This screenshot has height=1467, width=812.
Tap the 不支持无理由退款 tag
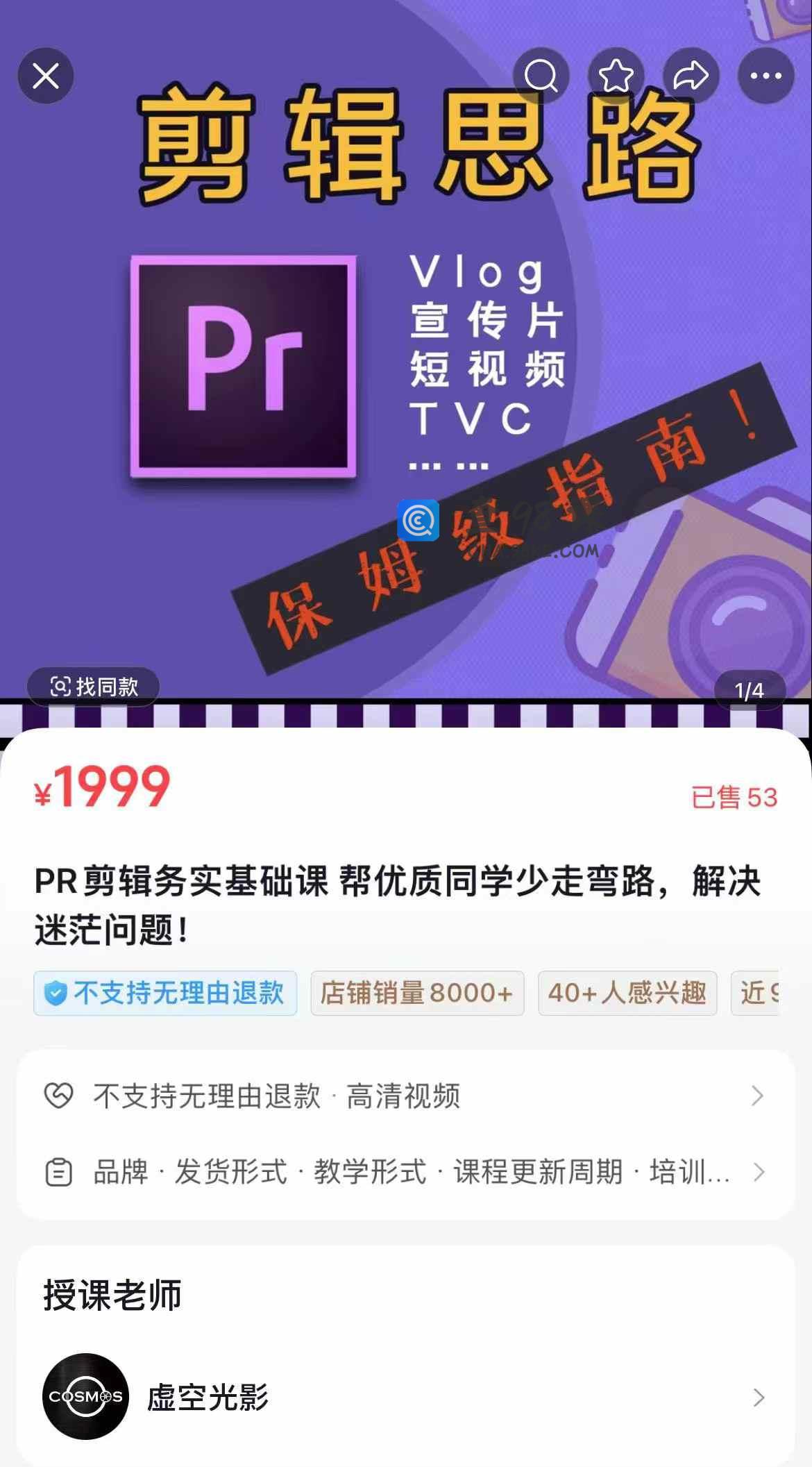click(x=165, y=993)
